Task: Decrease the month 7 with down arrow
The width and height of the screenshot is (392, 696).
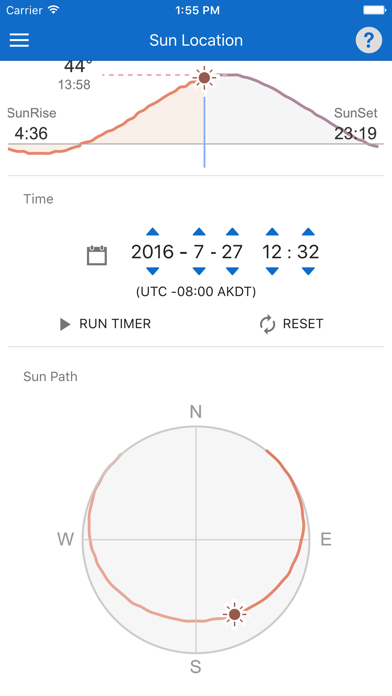Action: pyautogui.click(x=199, y=271)
